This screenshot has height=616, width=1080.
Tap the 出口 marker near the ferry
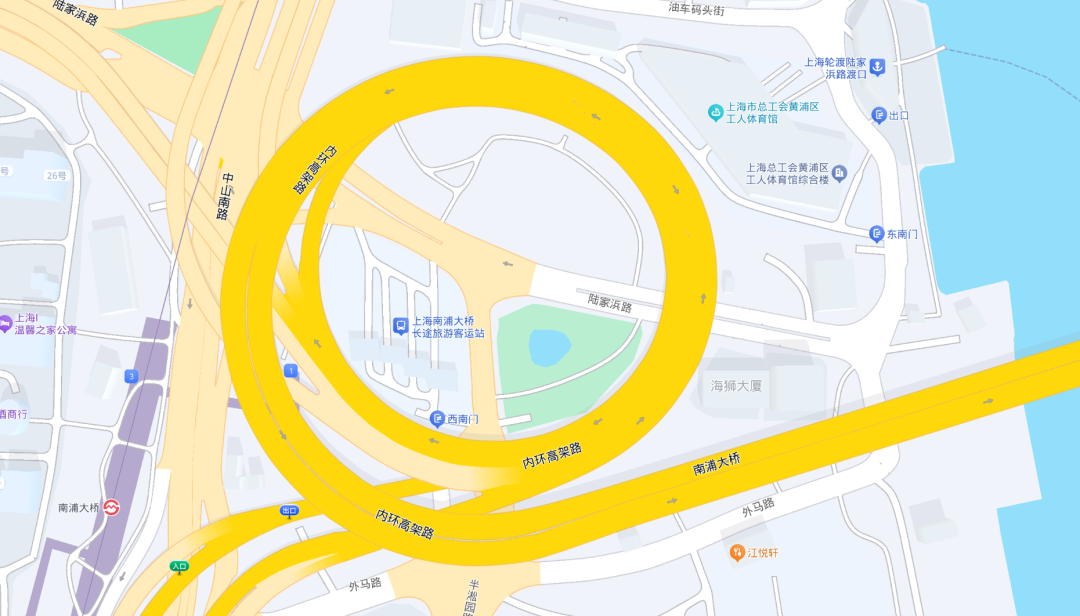coord(879,115)
